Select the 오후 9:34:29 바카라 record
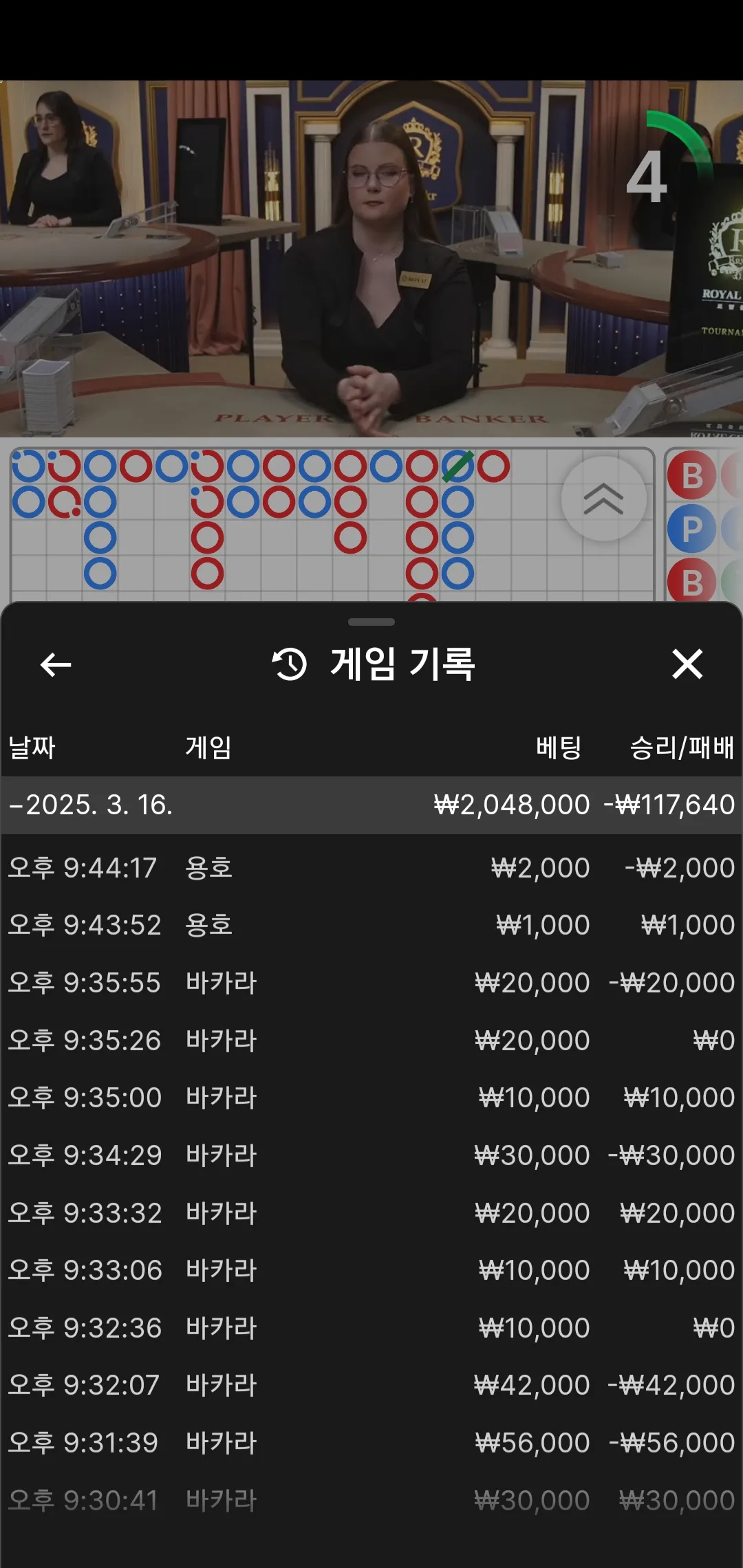Screen dimensions: 743x1568 pos(371,1155)
